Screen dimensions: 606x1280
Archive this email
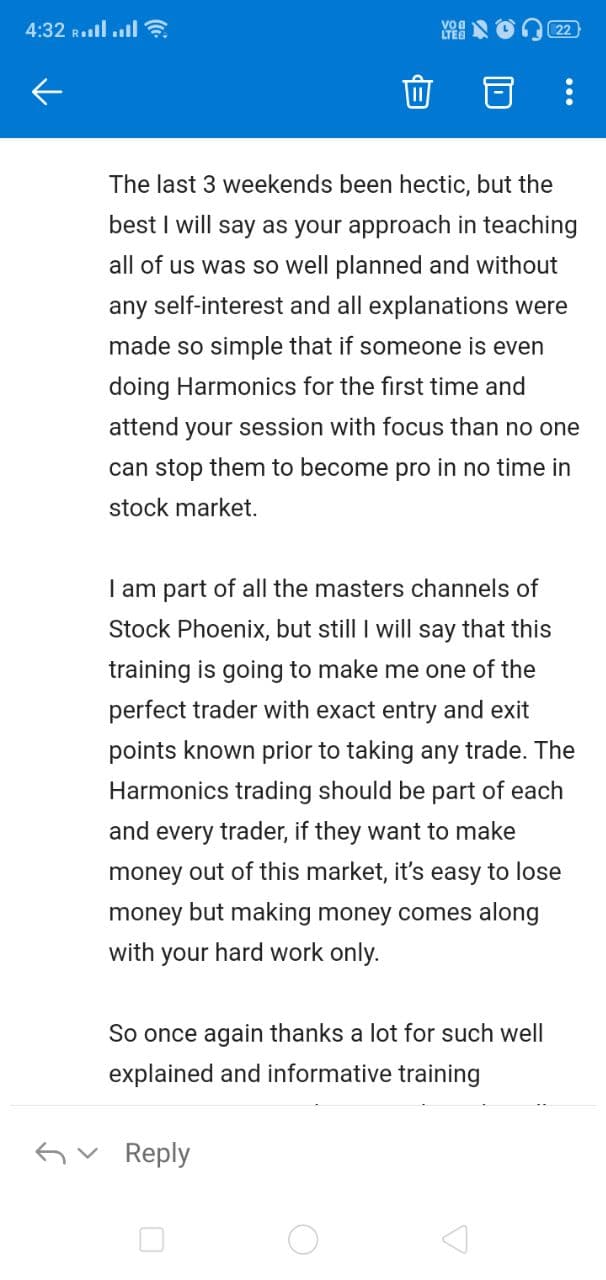tap(497, 94)
